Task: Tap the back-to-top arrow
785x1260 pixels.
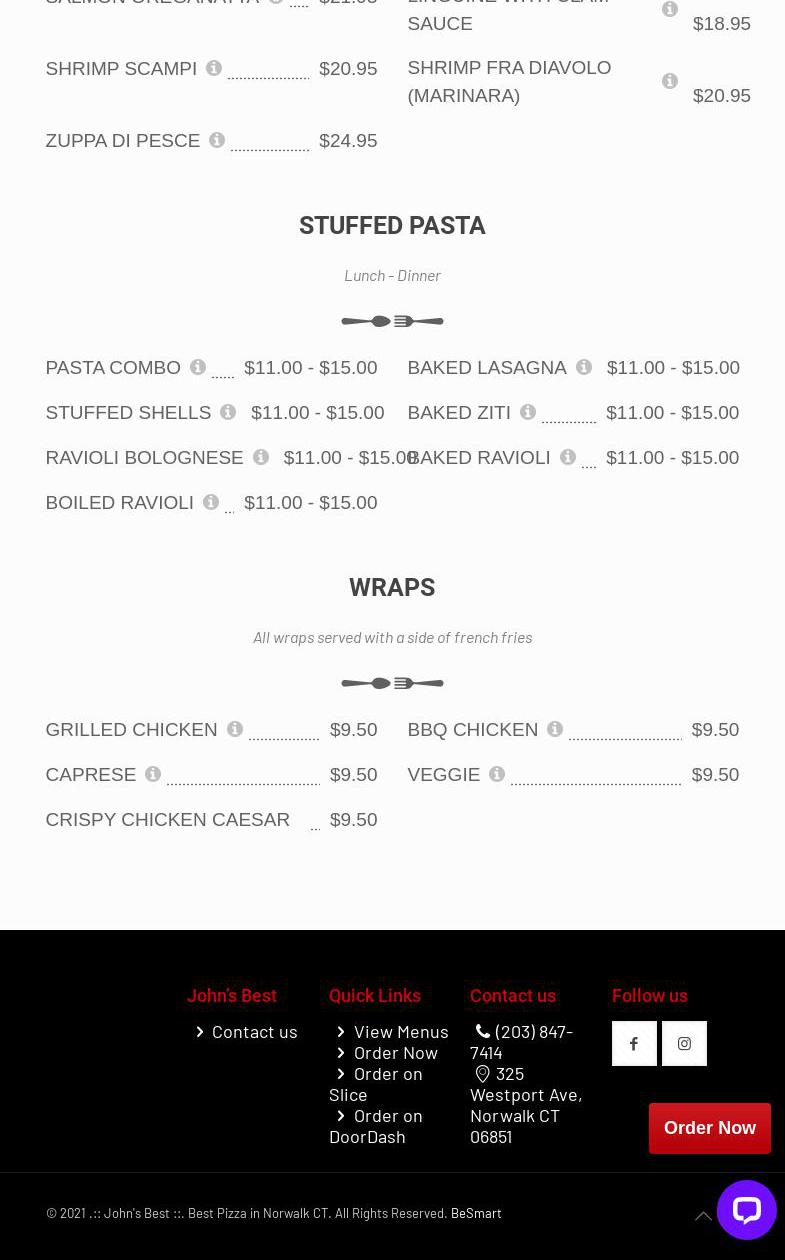Action: [704, 1216]
